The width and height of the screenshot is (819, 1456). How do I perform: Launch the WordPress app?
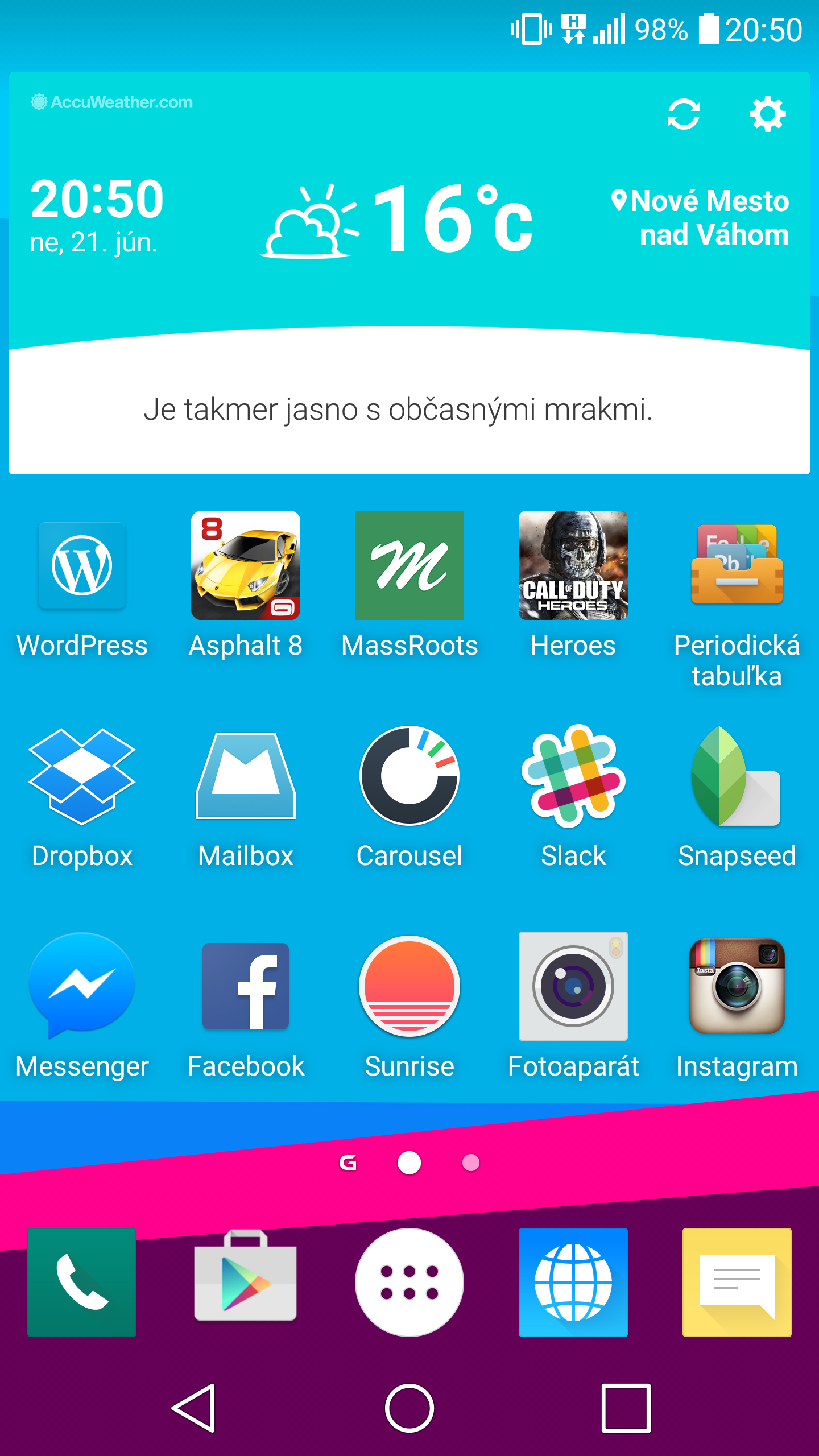[82, 565]
